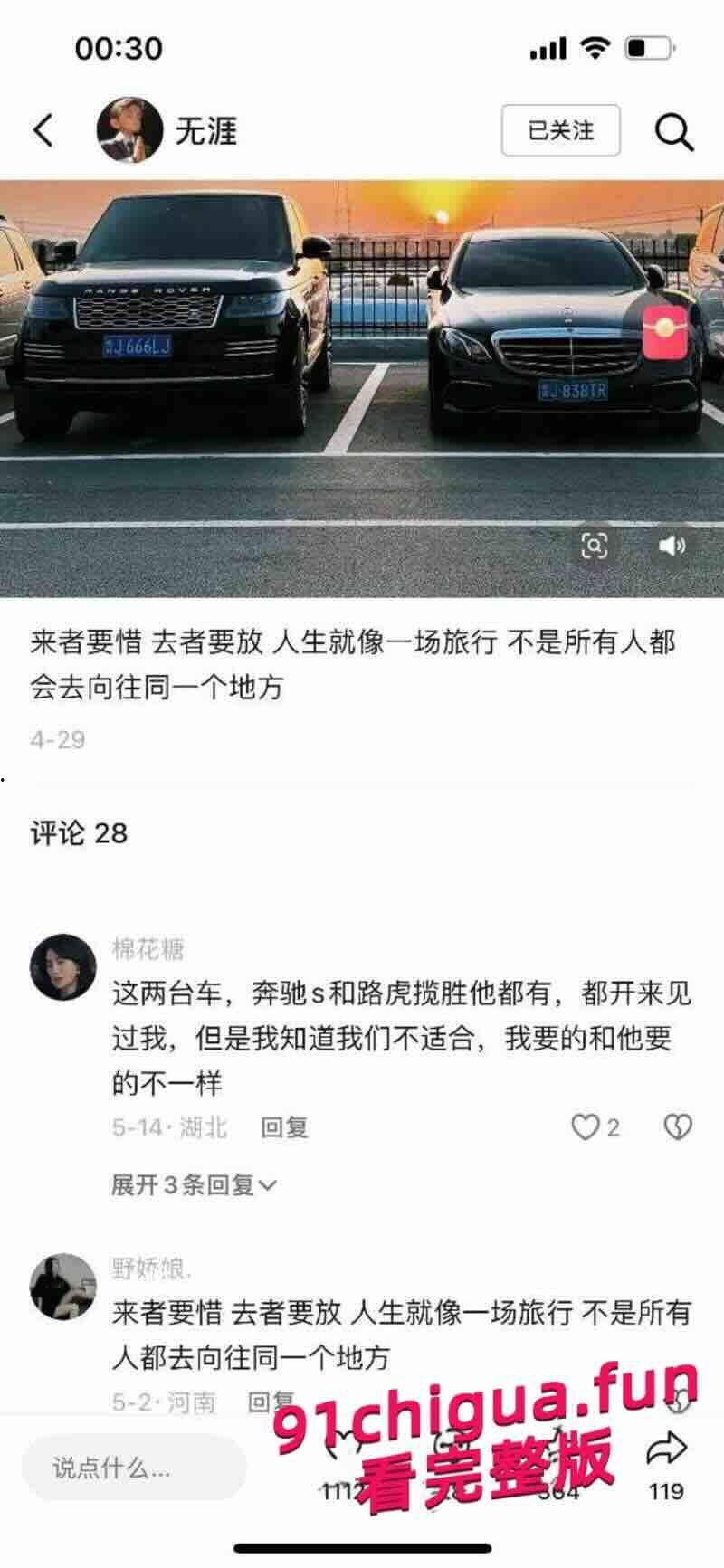Expand 展开3条回复 to show replies
The image size is (724, 1568).
(190, 1183)
